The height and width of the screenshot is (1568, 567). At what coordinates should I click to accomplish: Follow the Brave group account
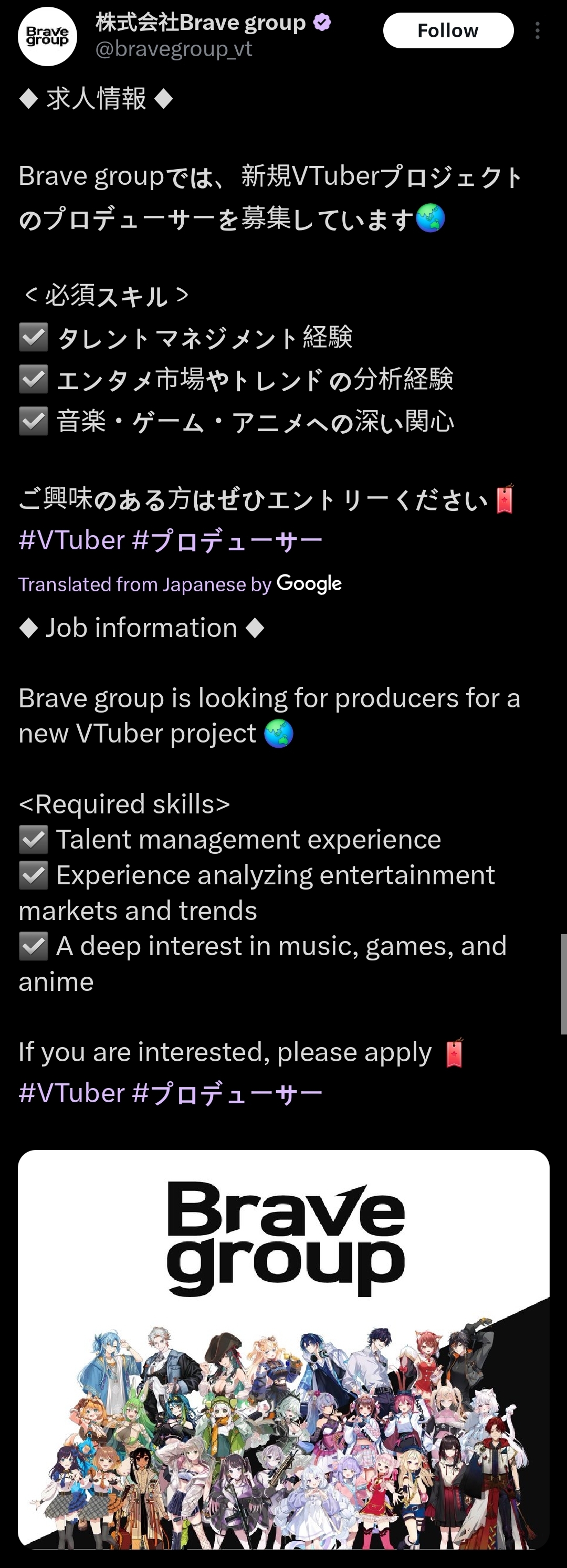point(448,30)
